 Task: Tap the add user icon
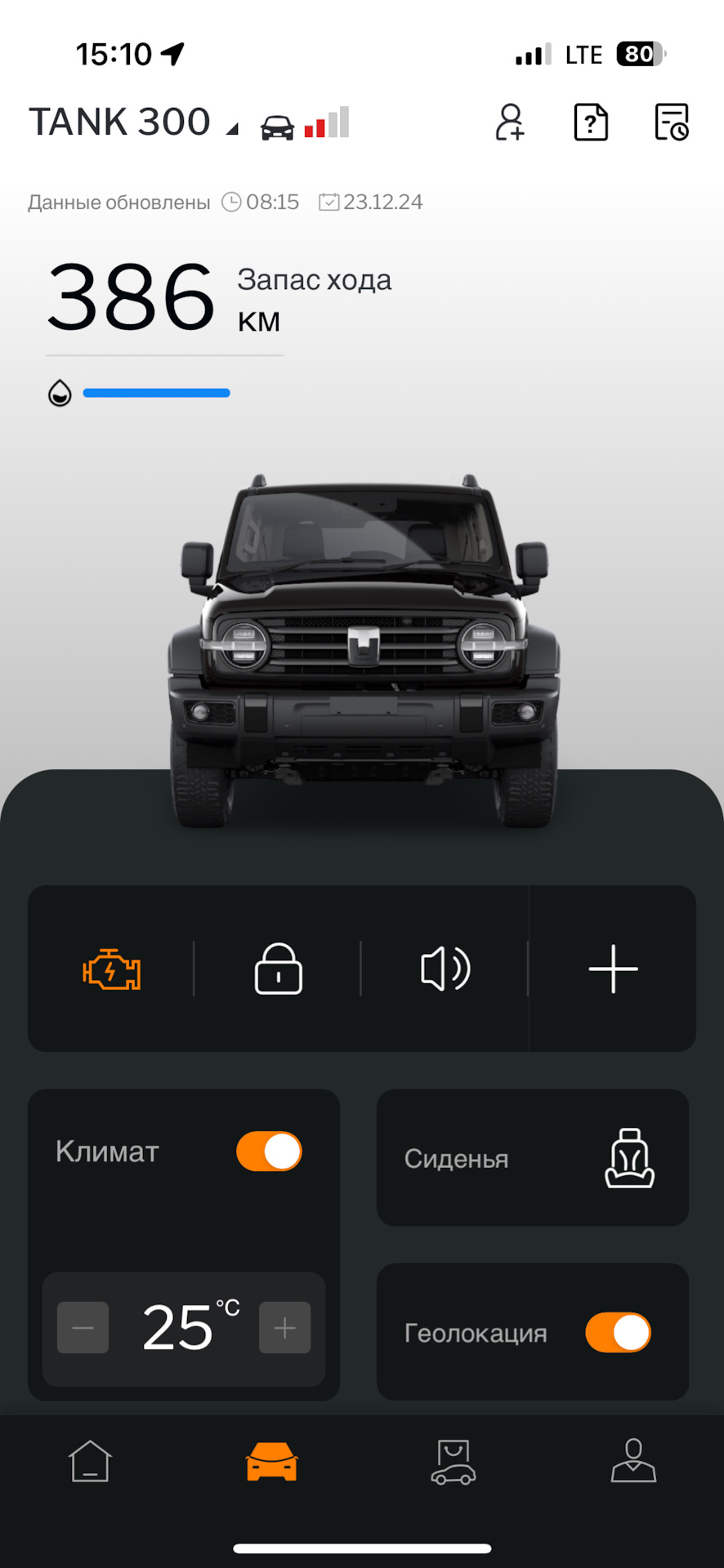click(510, 122)
